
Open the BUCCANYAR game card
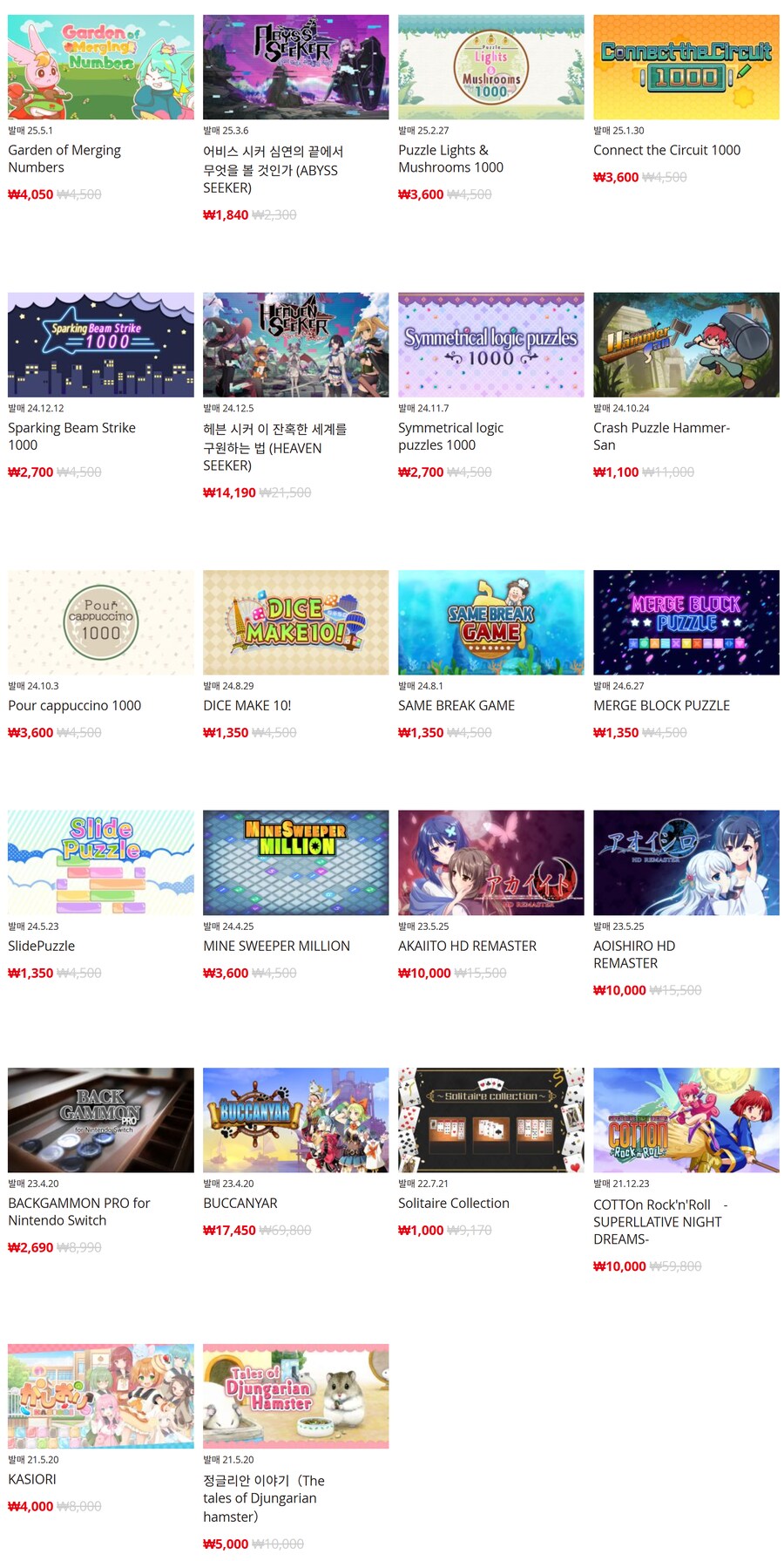(x=295, y=1119)
